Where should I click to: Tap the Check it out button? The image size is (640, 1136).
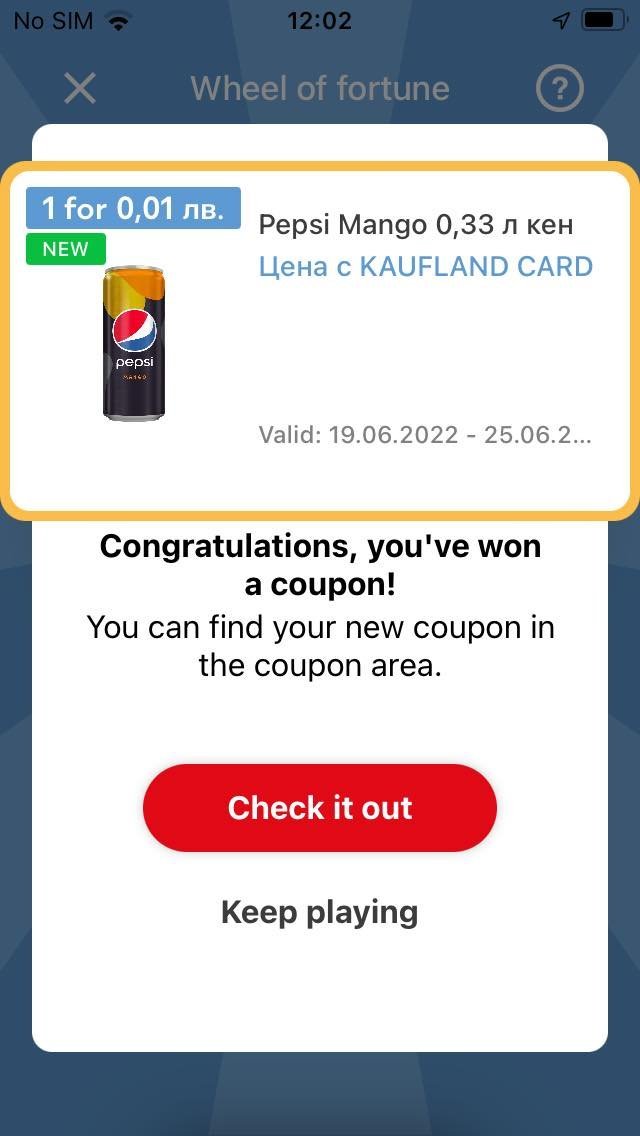click(x=320, y=808)
